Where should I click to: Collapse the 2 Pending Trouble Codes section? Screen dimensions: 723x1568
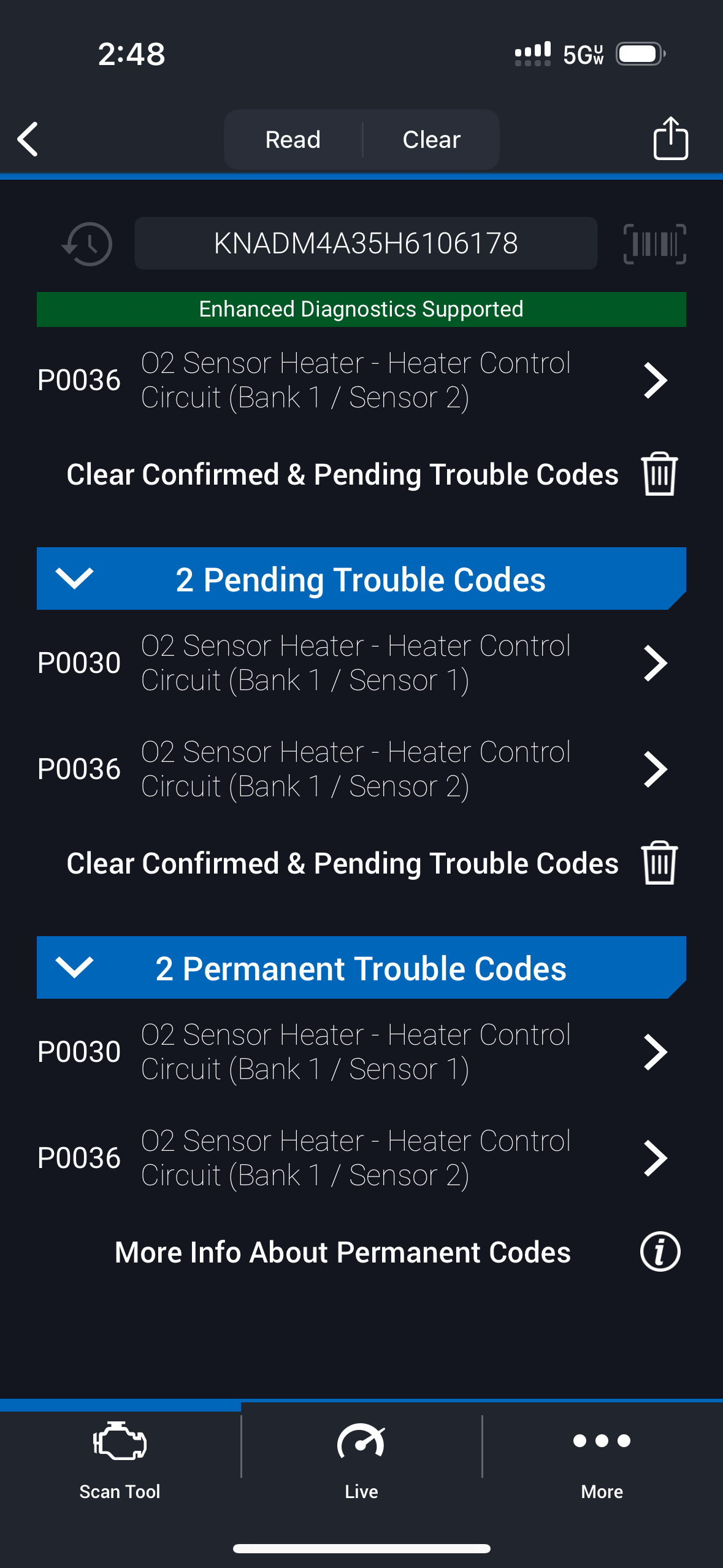tap(74, 578)
